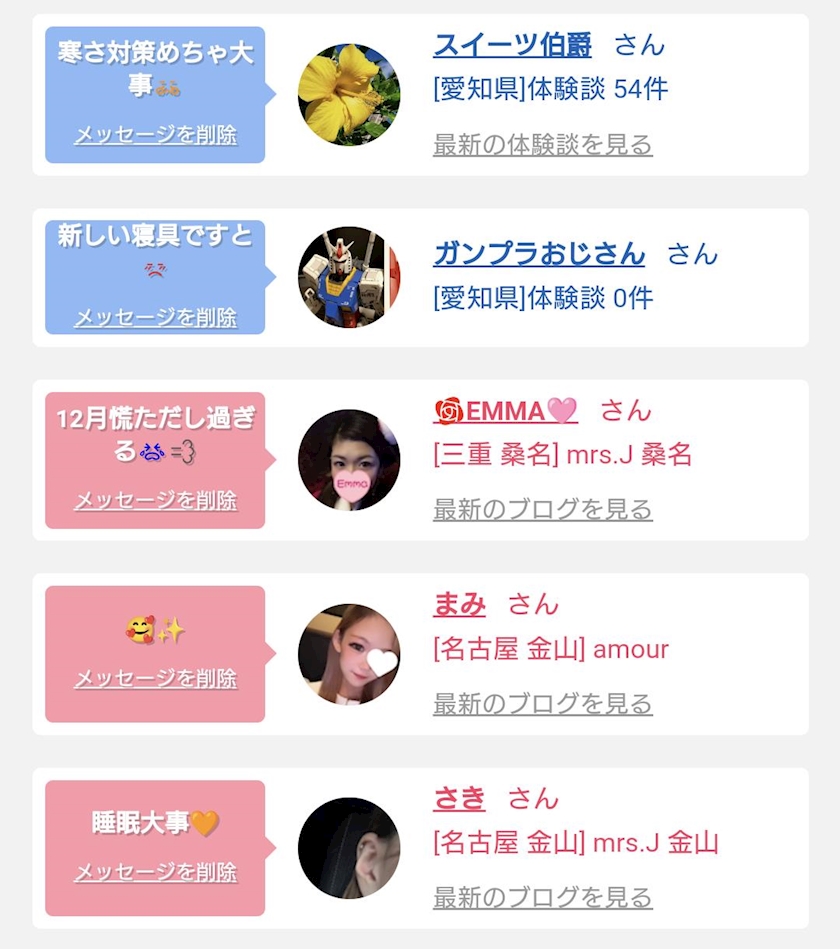Viewport: 840px width, 949px height.
Task: Delete the 12月慌ただし過ぎる message
Action: 155,500
